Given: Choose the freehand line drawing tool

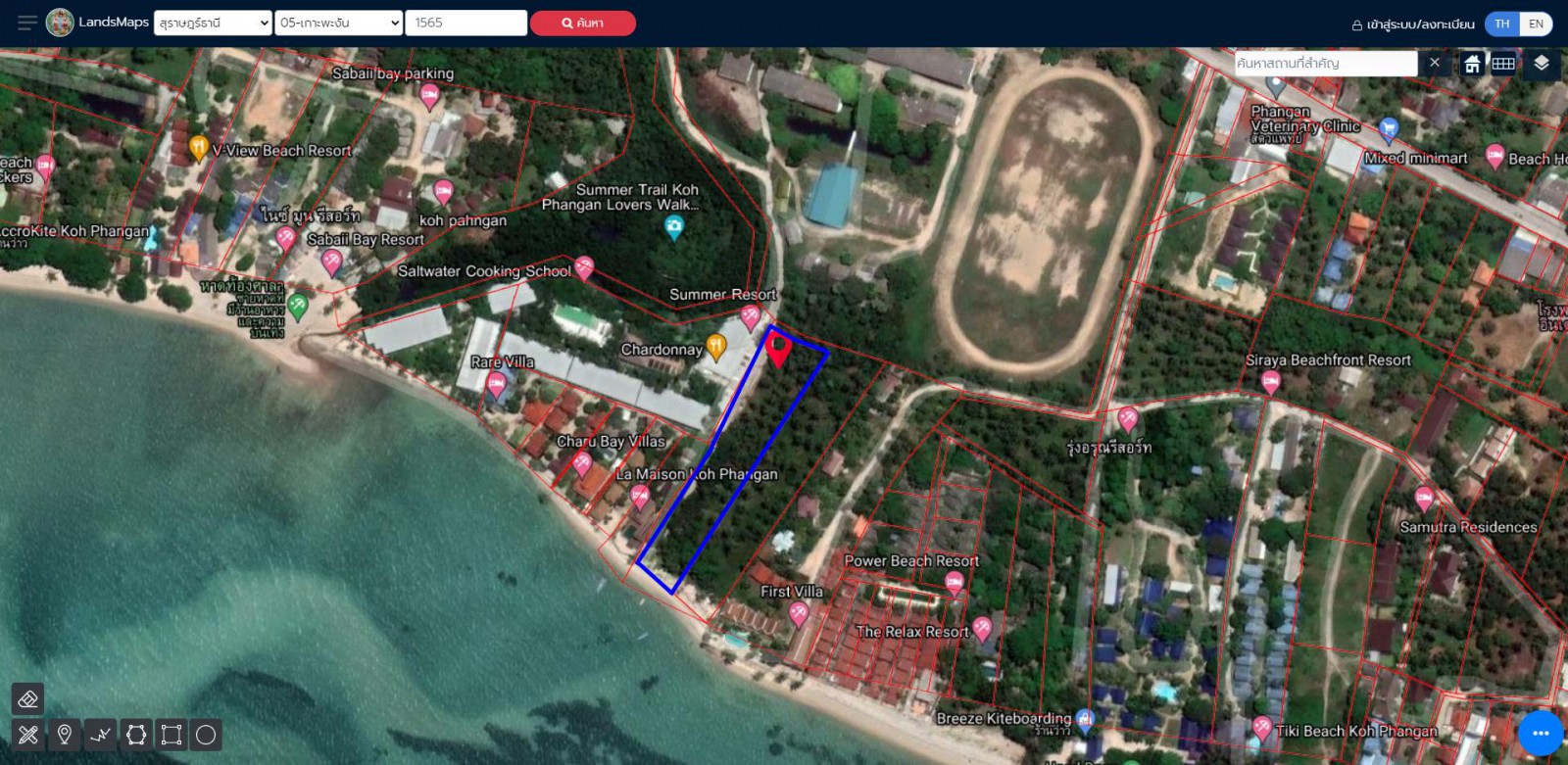Looking at the screenshot, I should click(x=101, y=735).
